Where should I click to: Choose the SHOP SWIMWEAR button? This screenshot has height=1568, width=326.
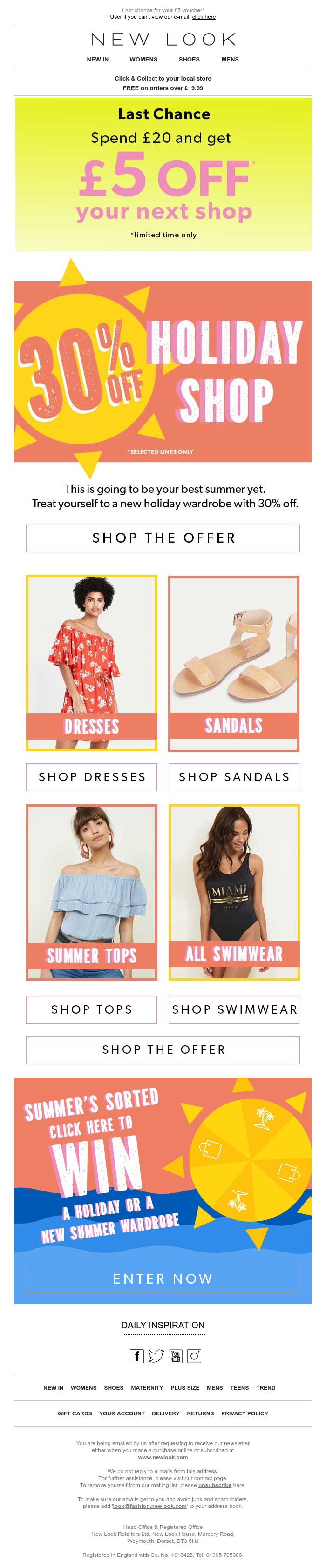pyautogui.click(x=234, y=1009)
